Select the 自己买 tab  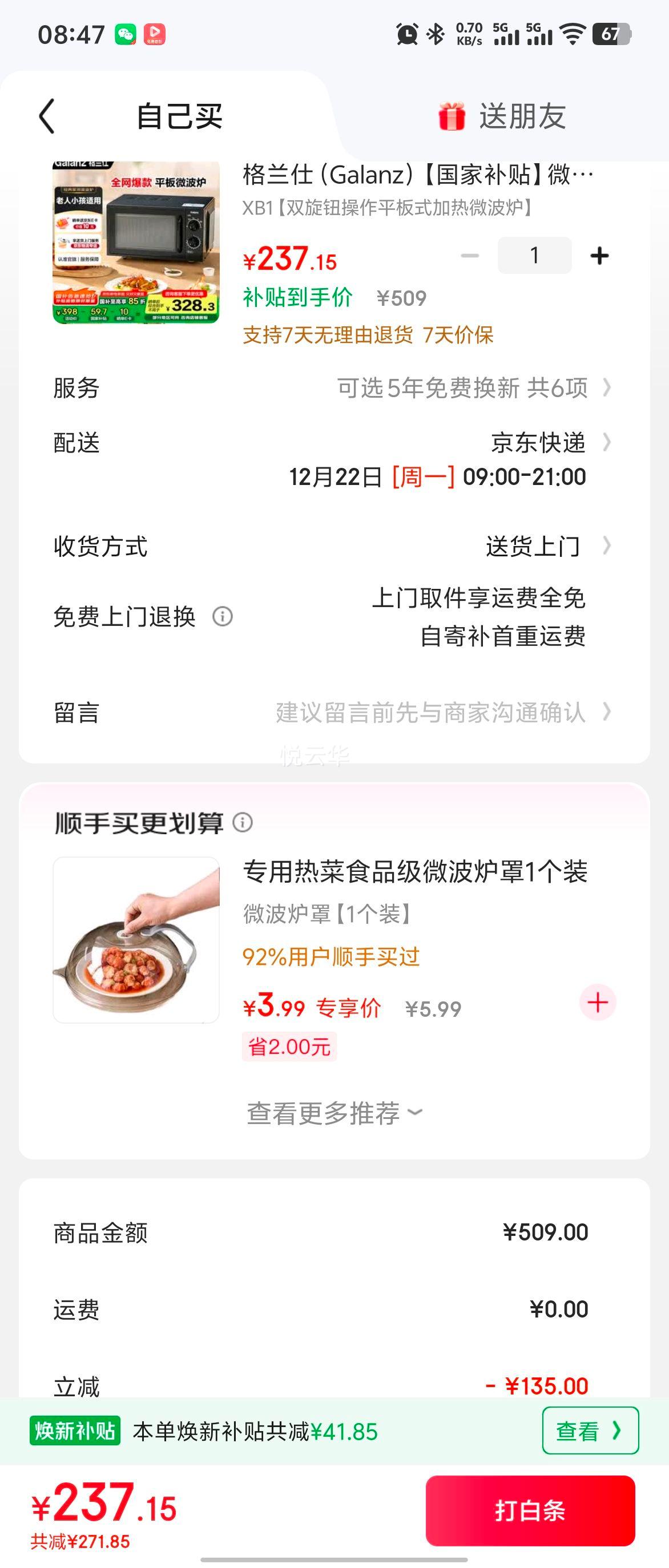tap(179, 116)
